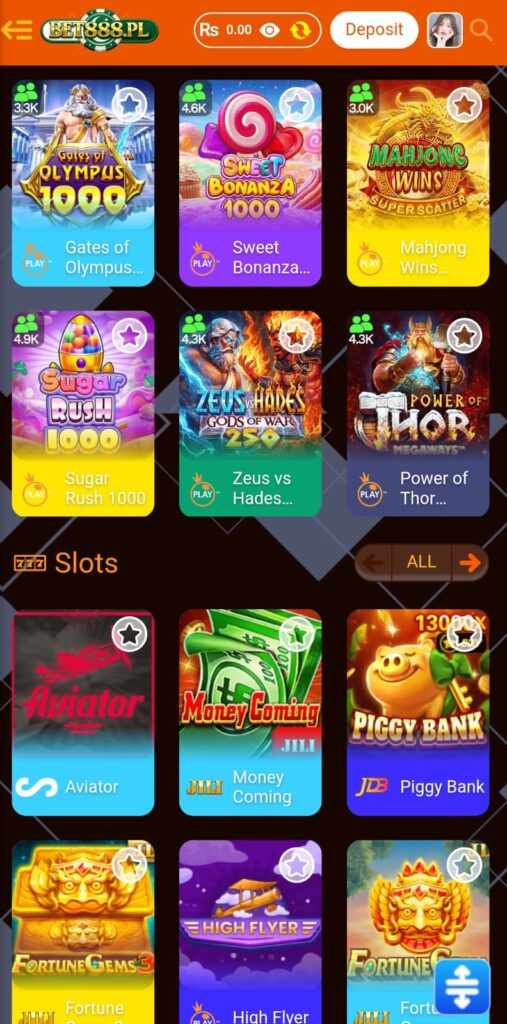The width and height of the screenshot is (507, 1024).
Task: View ALL slots games
Action: (x=421, y=562)
